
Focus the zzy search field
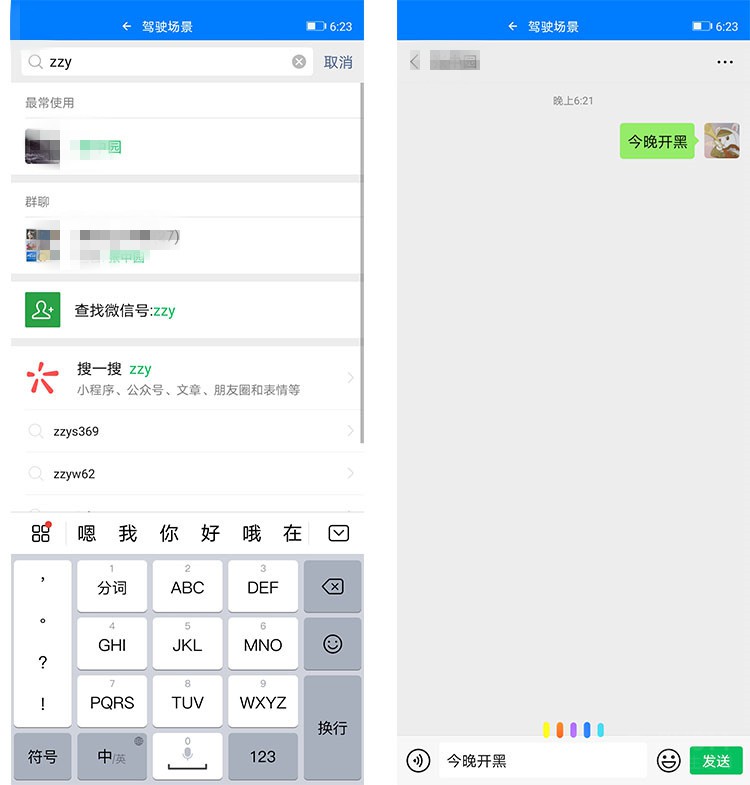click(165, 62)
